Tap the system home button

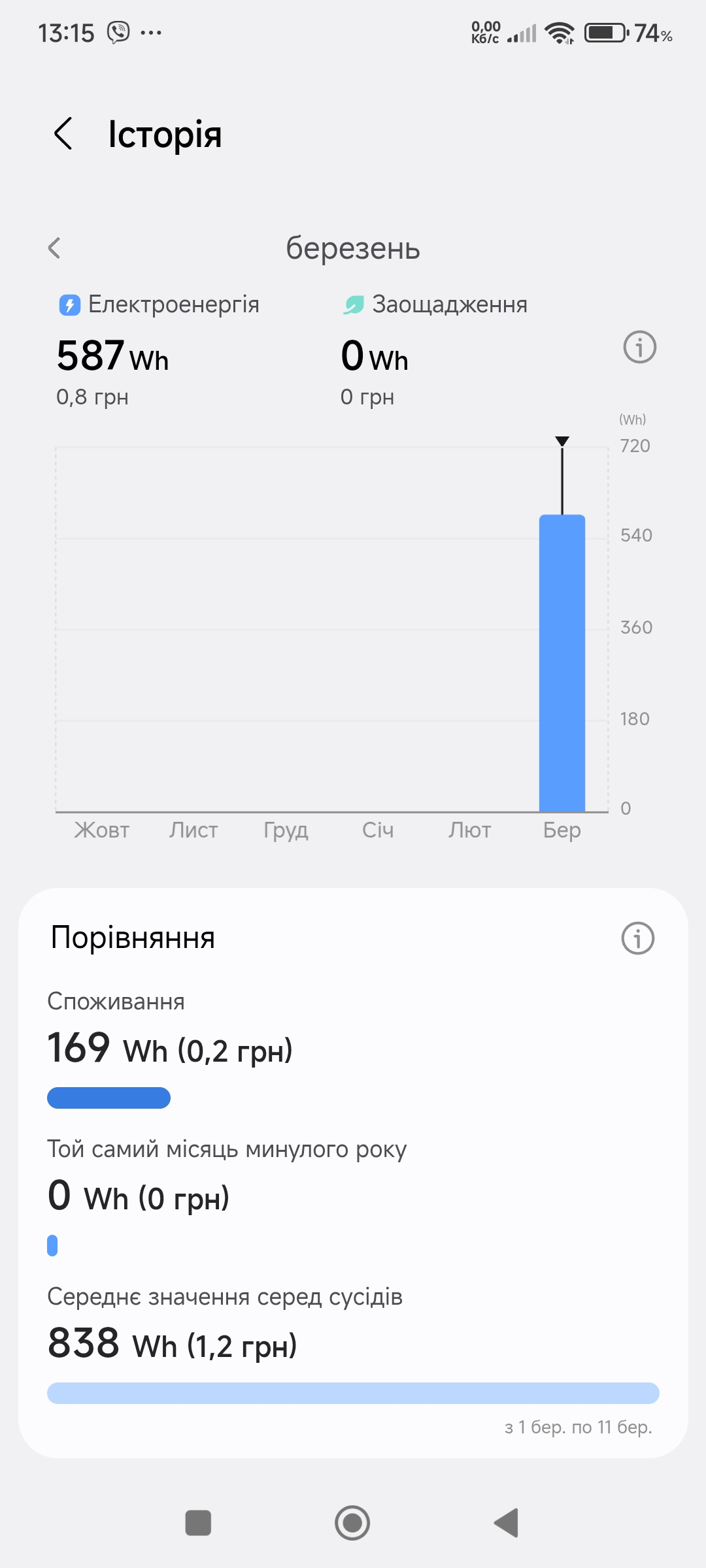pyautogui.click(x=352, y=1523)
